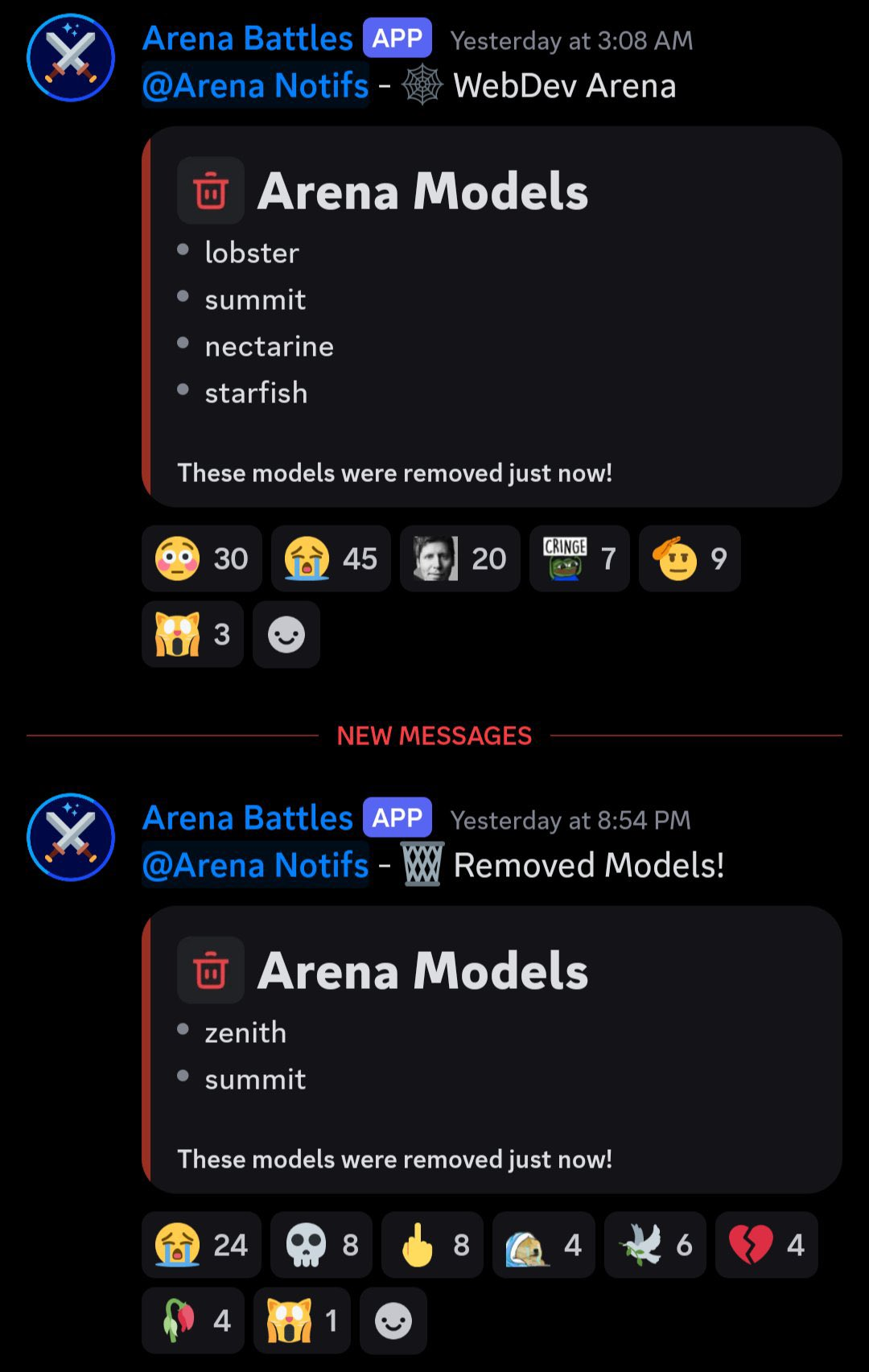Screen dimensions: 869x1372
Task: Add a new reaction to the WebDev Arena message
Action: (286, 635)
